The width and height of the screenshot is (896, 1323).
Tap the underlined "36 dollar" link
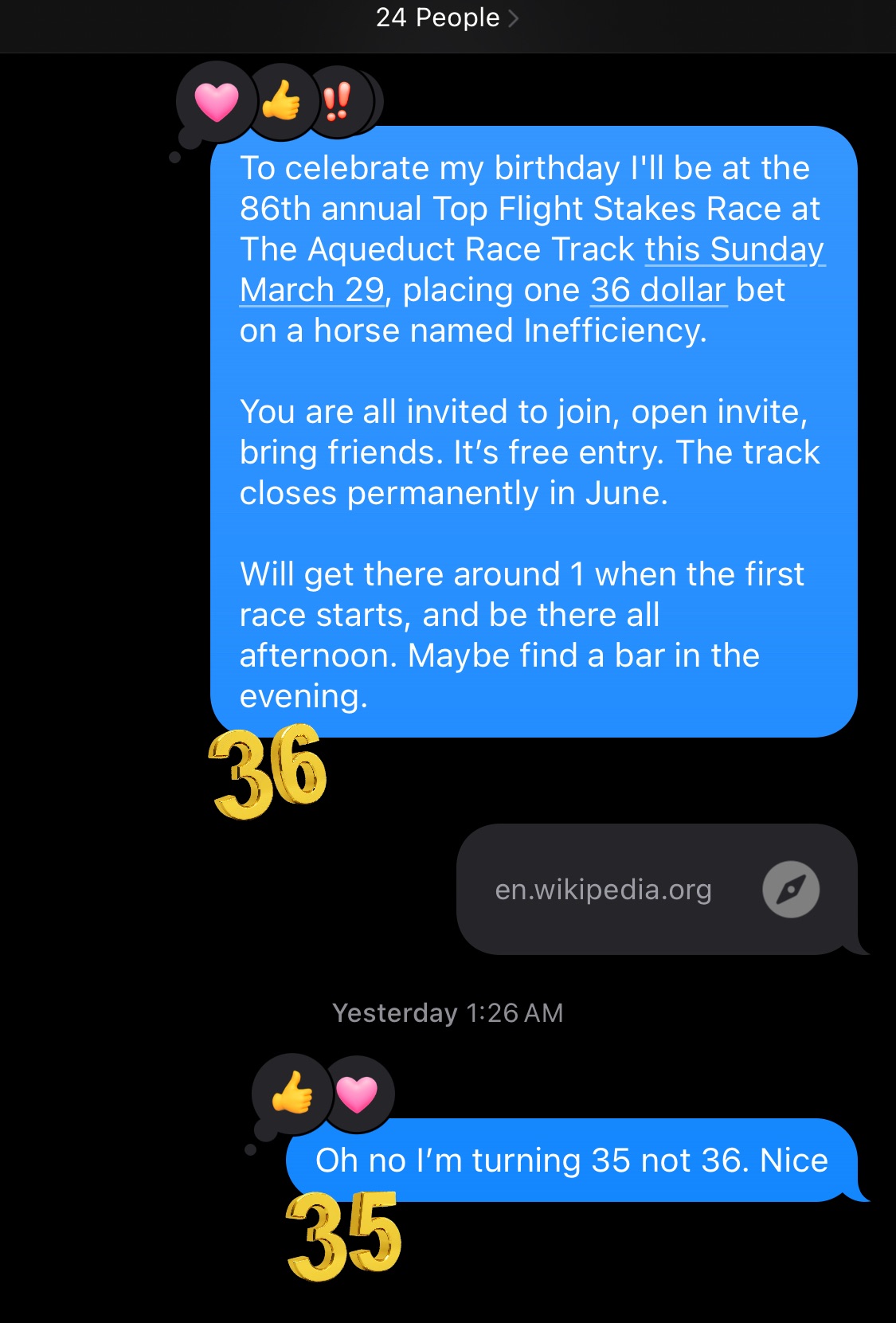point(658,291)
